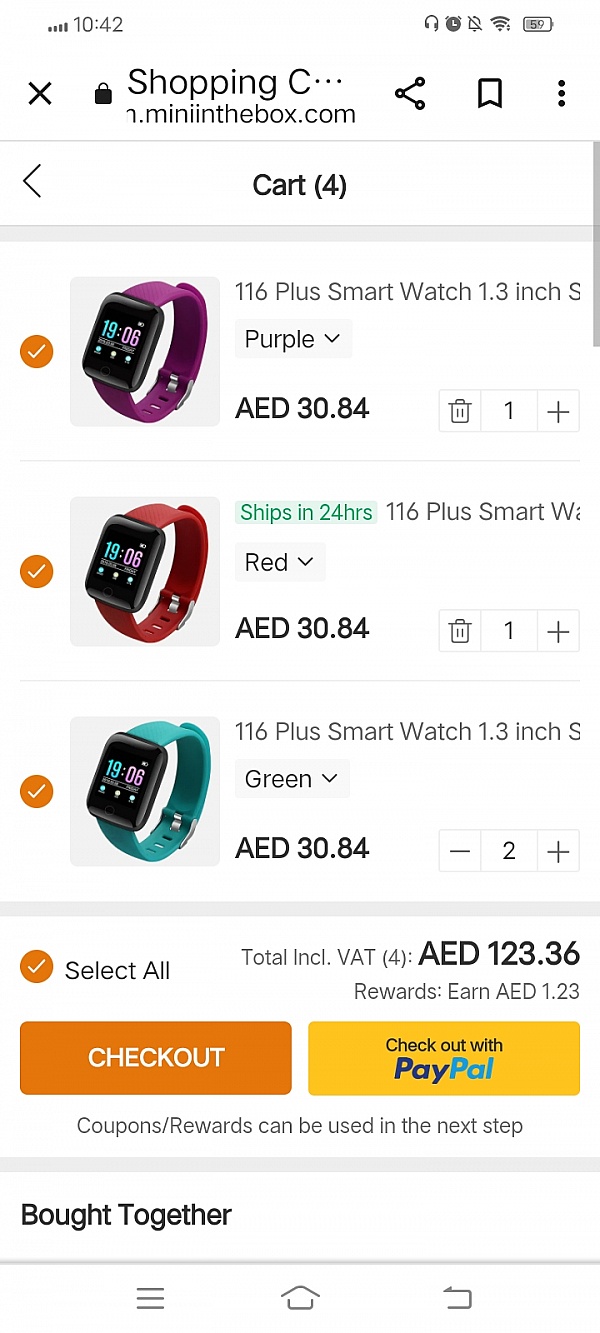600x1333 pixels.
Task: Check out with PayPal
Action: 444,1058
